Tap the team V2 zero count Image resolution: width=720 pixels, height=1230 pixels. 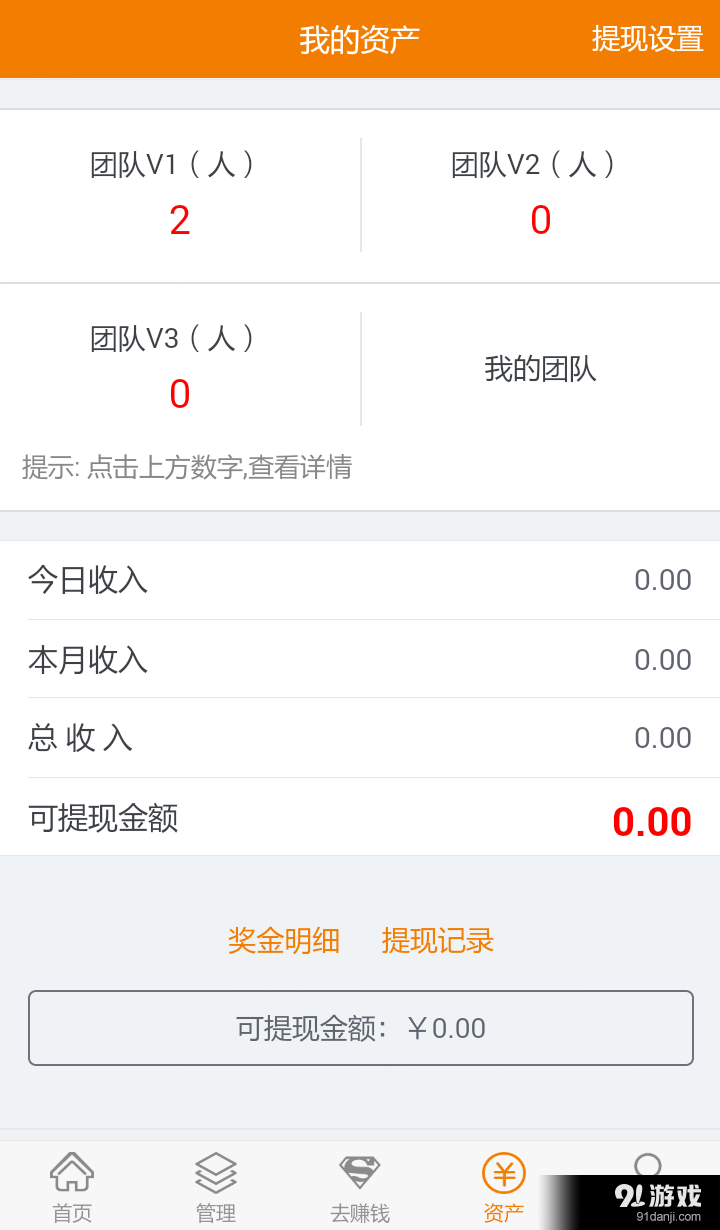click(x=540, y=220)
